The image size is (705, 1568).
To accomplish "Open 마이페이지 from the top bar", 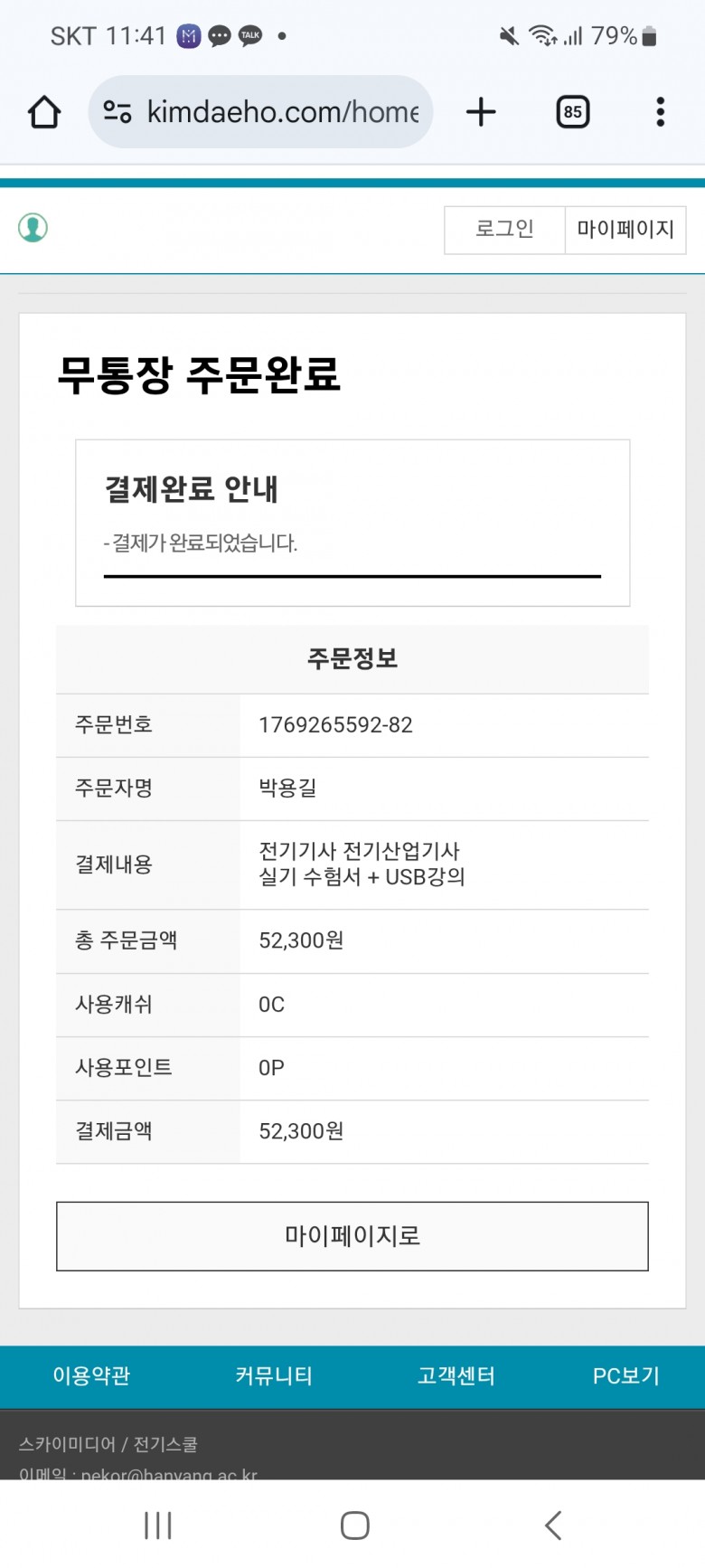I will (x=625, y=230).
